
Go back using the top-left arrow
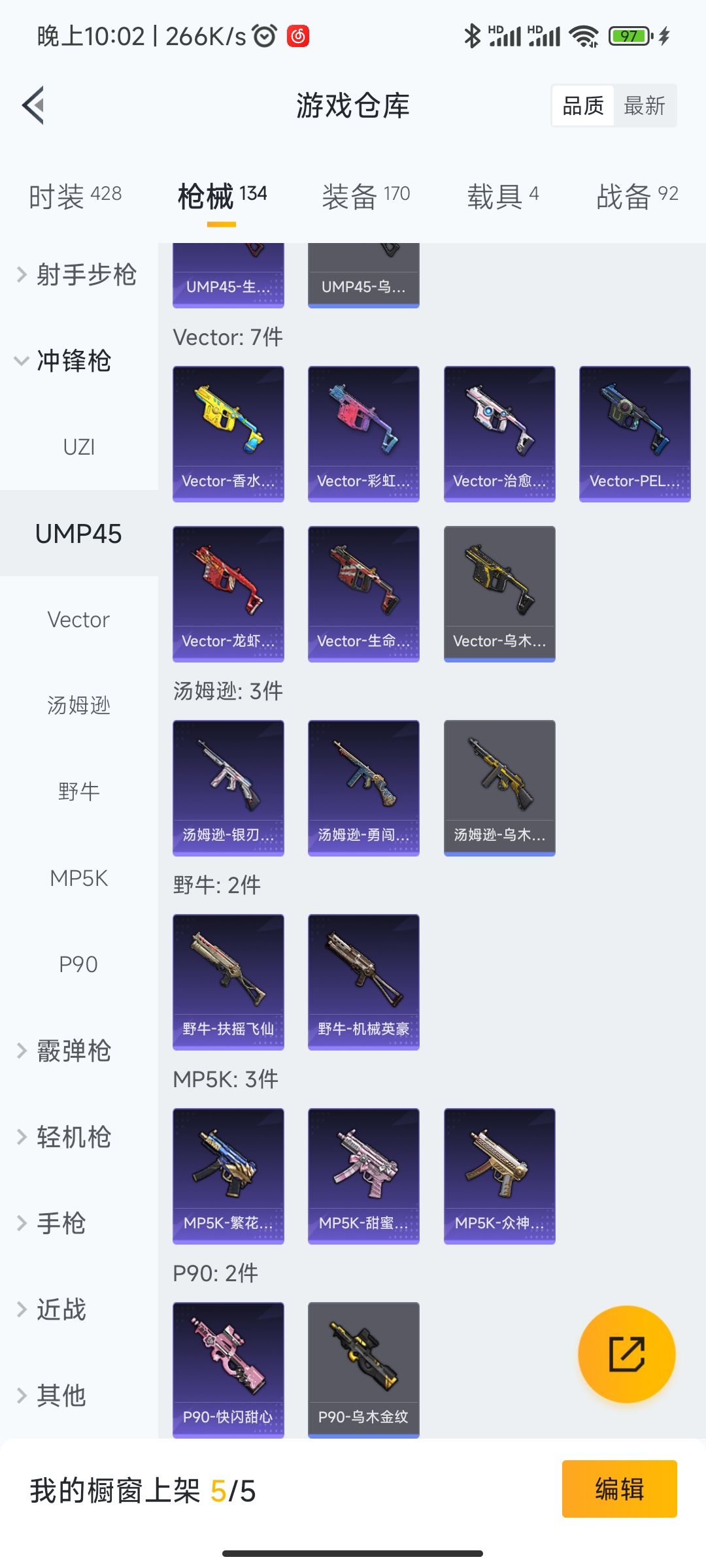(x=34, y=105)
